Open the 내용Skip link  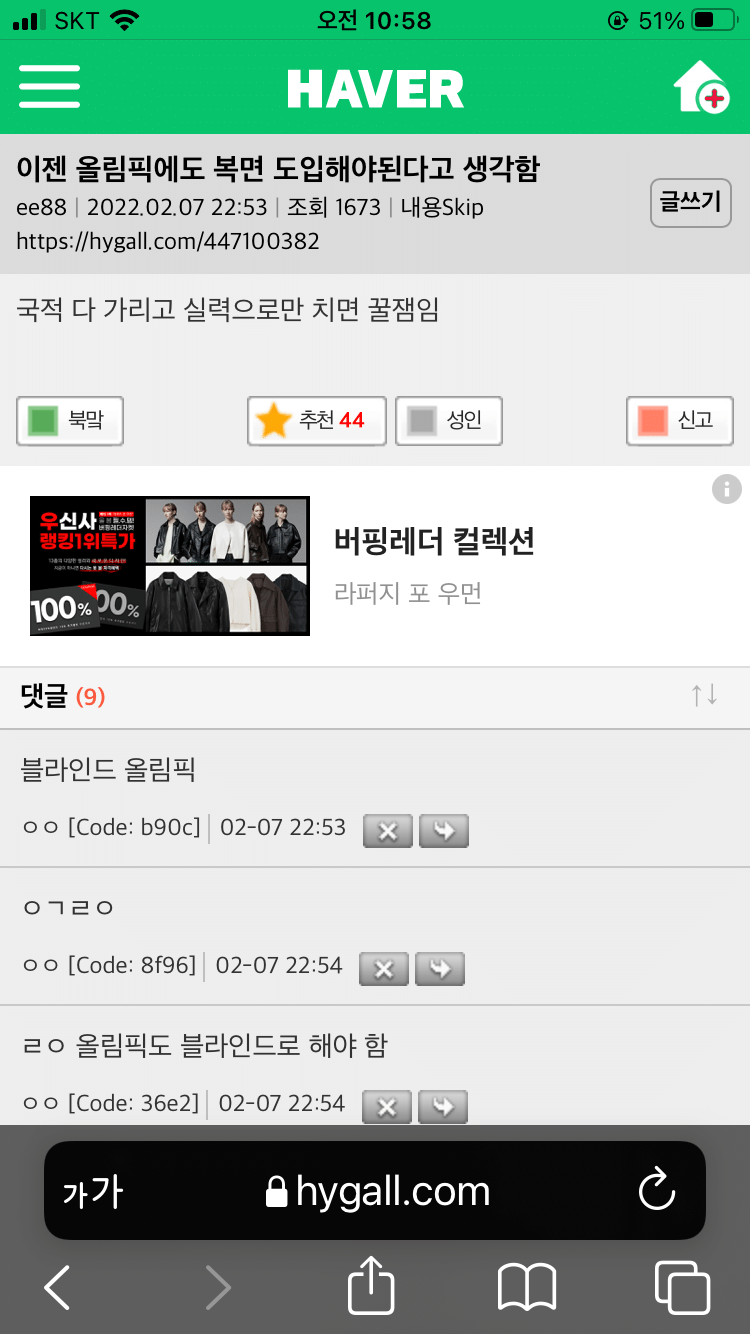pos(442,207)
